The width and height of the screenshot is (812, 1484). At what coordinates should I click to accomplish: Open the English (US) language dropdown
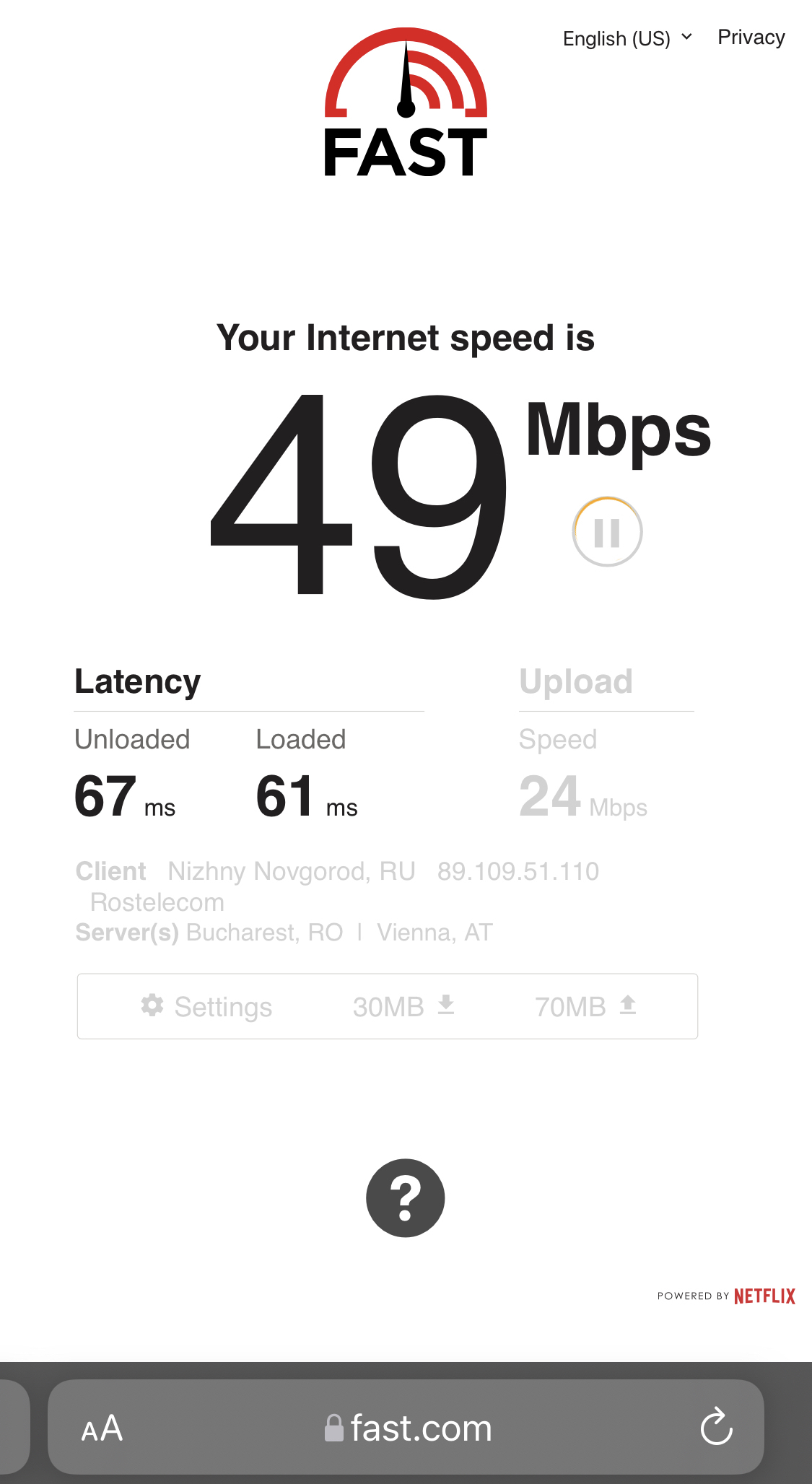pyautogui.click(x=627, y=38)
